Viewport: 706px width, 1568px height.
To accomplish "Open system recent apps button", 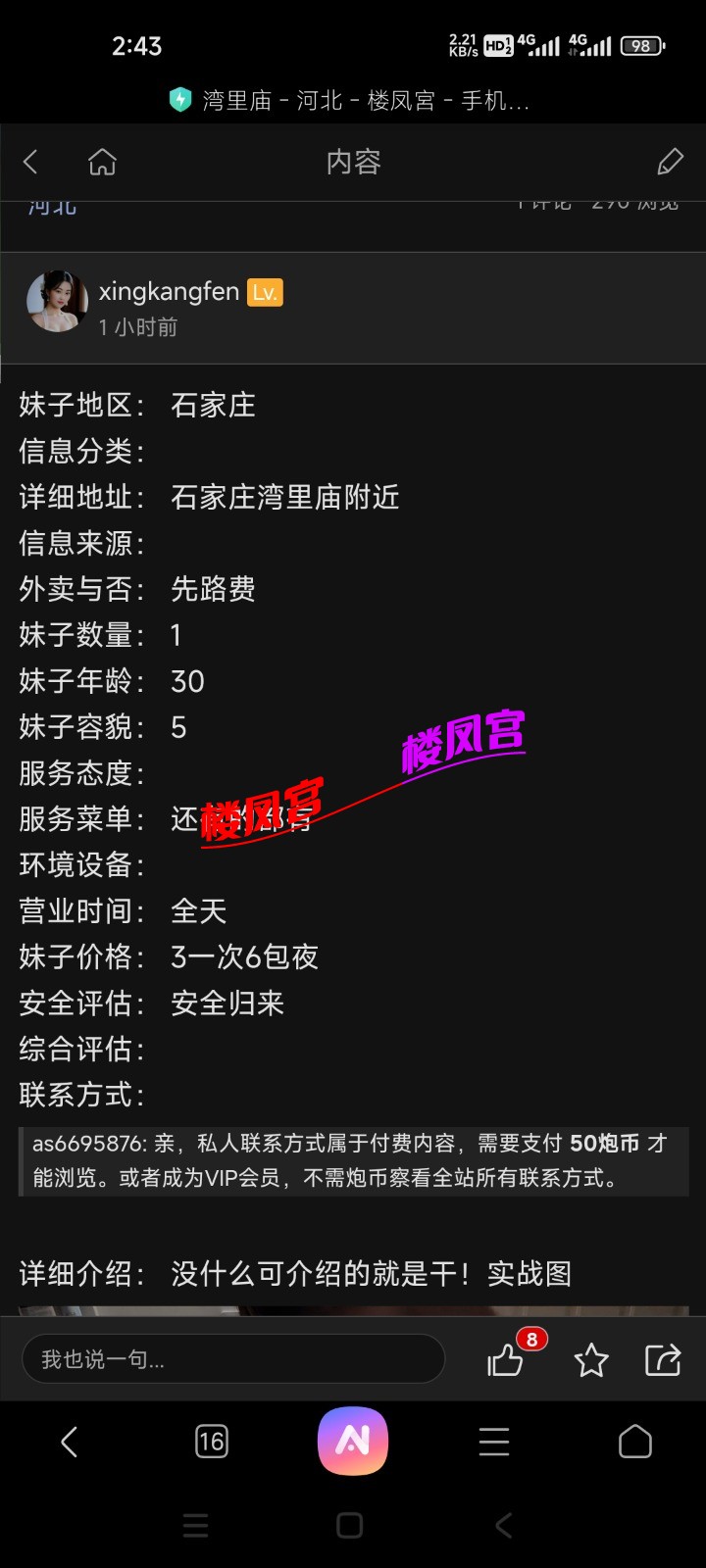I will pos(196,1525).
